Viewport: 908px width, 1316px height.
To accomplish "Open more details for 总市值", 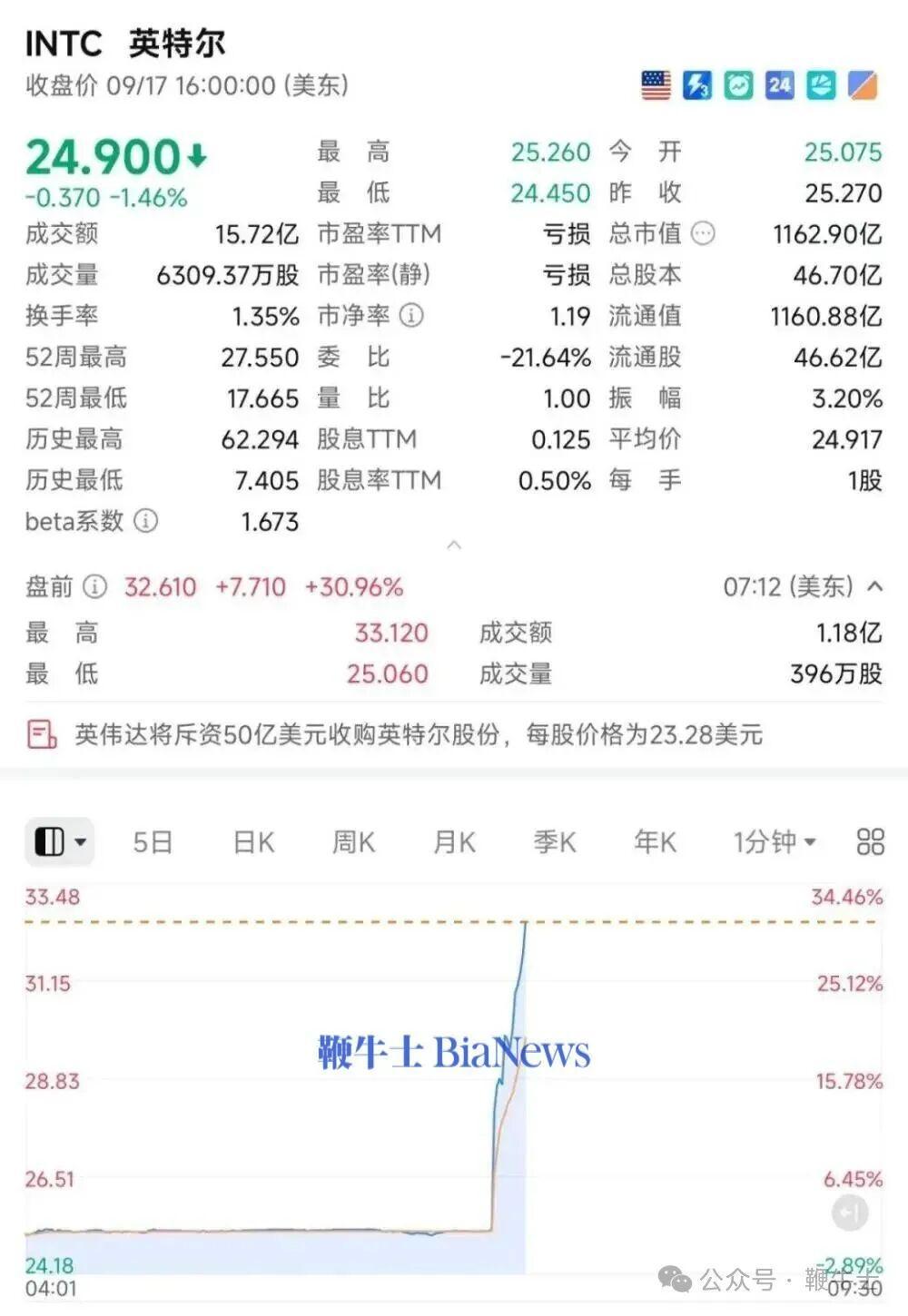I will pos(703,234).
